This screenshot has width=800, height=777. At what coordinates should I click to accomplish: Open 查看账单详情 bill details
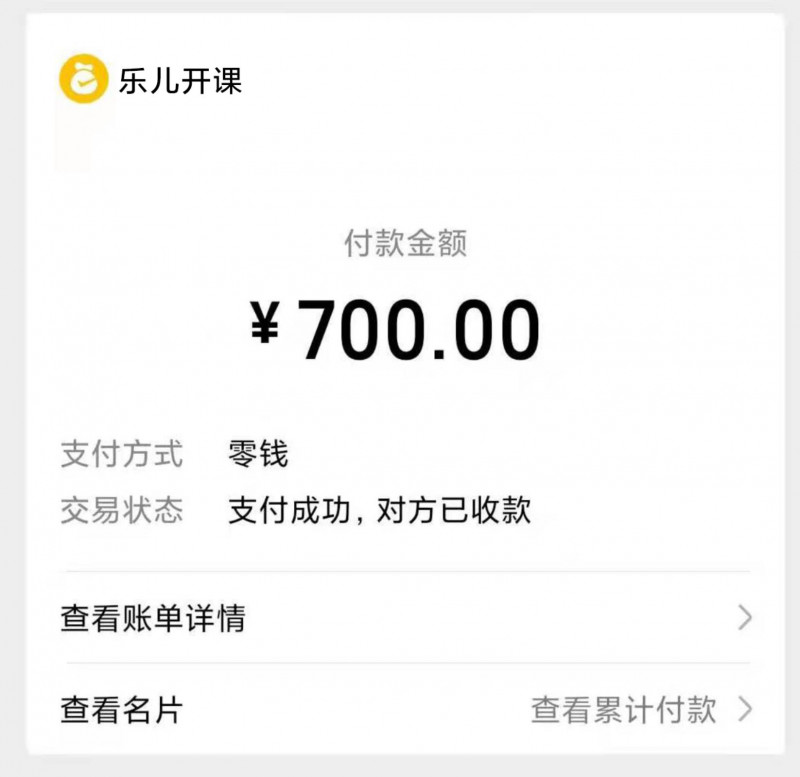[x=153, y=618]
